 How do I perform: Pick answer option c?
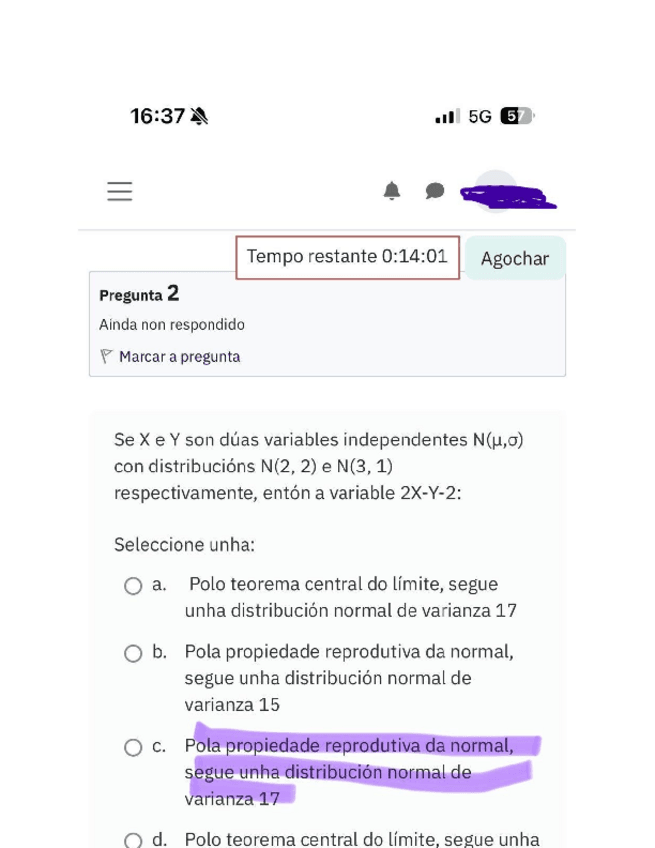(133, 747)
